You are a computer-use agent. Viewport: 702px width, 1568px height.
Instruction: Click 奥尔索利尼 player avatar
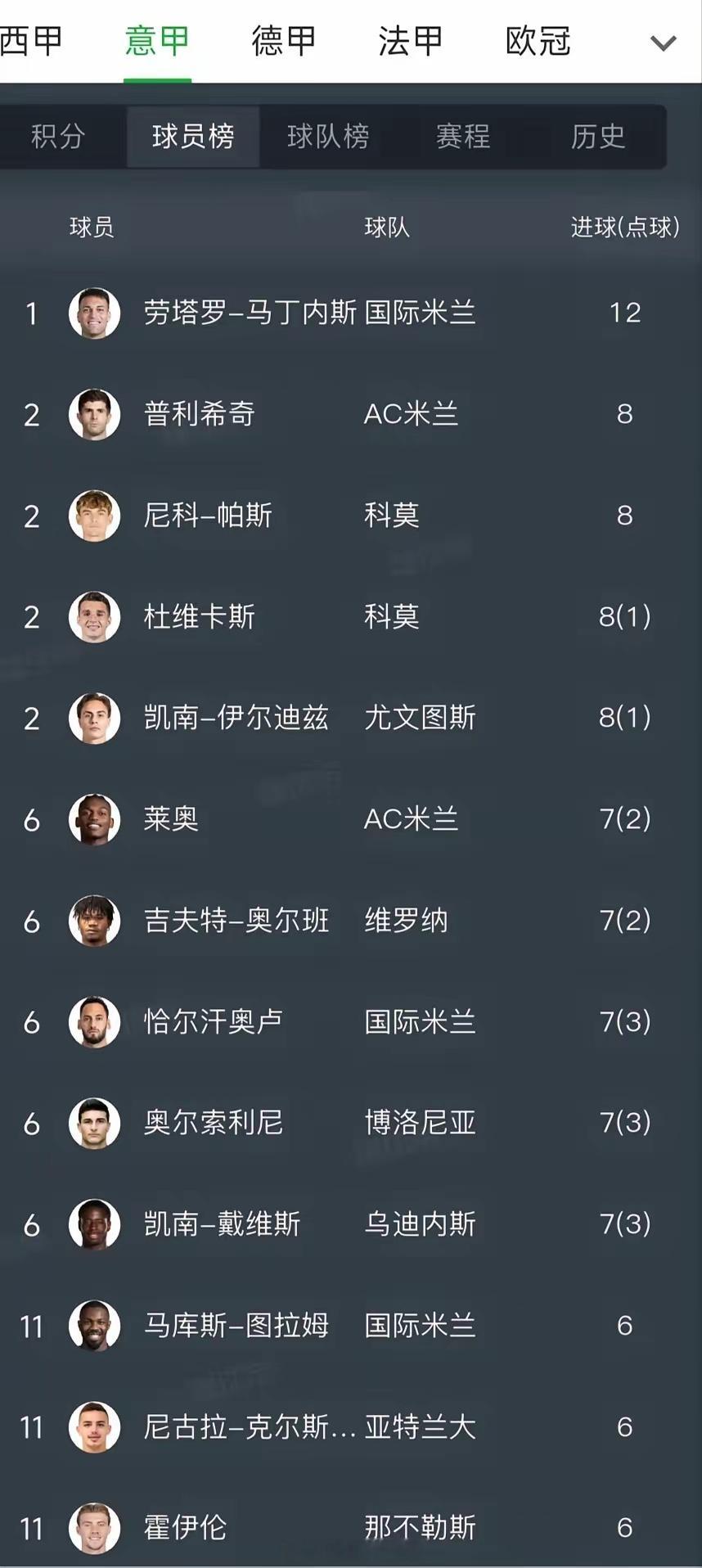tap(93, 1123)
